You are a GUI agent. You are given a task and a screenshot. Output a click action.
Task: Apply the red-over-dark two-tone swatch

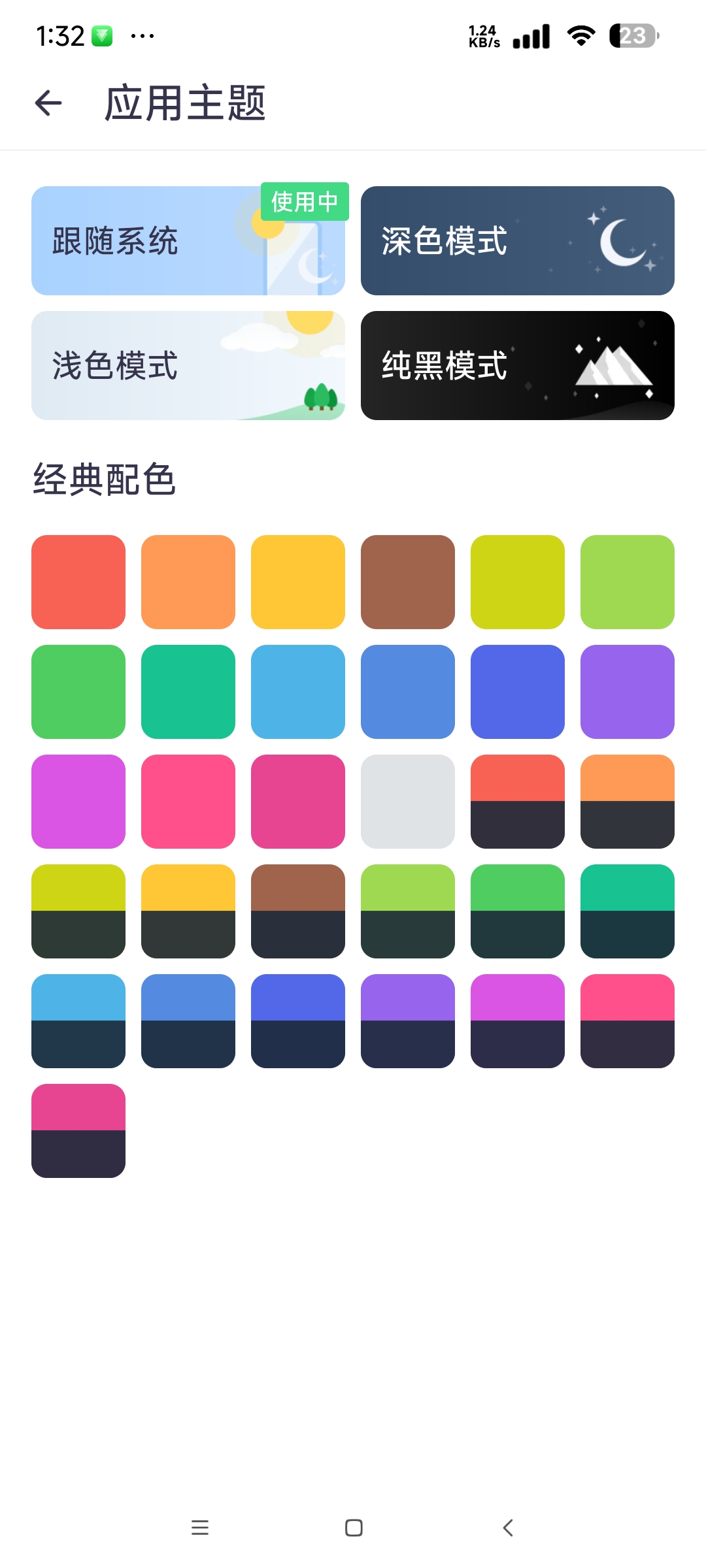[518, 802]
